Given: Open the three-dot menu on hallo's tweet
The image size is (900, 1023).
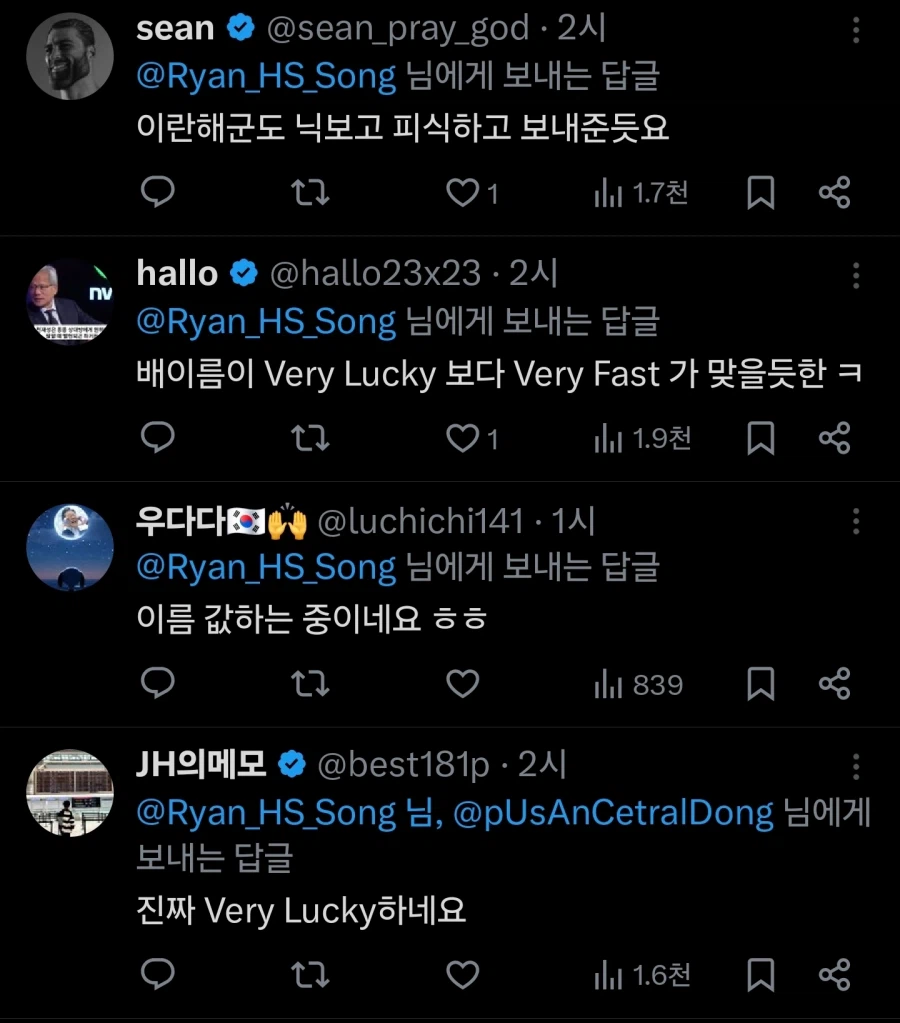Looking at the screenshot, I should coord(856,273).
